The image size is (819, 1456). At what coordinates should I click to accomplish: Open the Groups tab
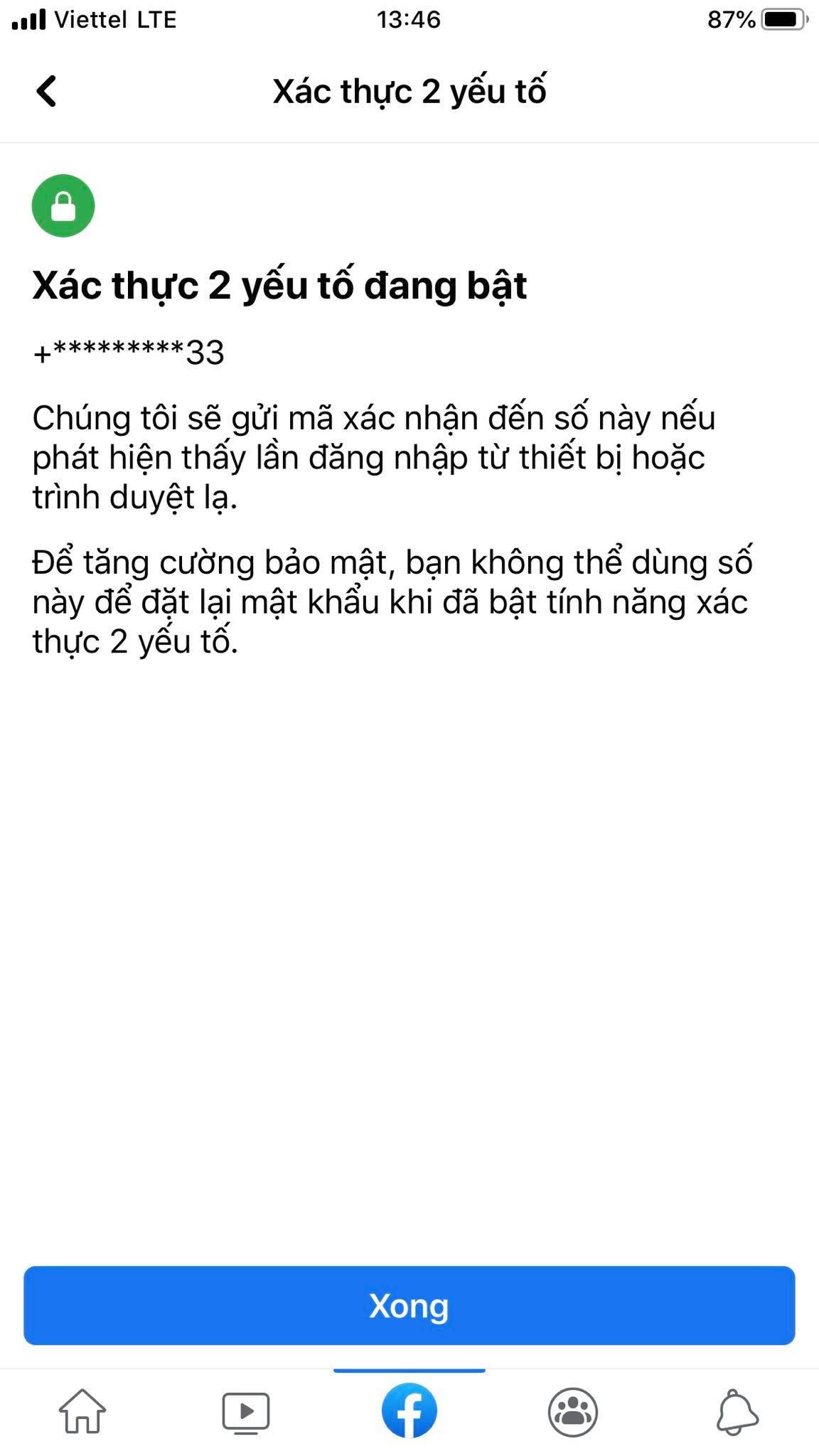(x=573, y=1411)
